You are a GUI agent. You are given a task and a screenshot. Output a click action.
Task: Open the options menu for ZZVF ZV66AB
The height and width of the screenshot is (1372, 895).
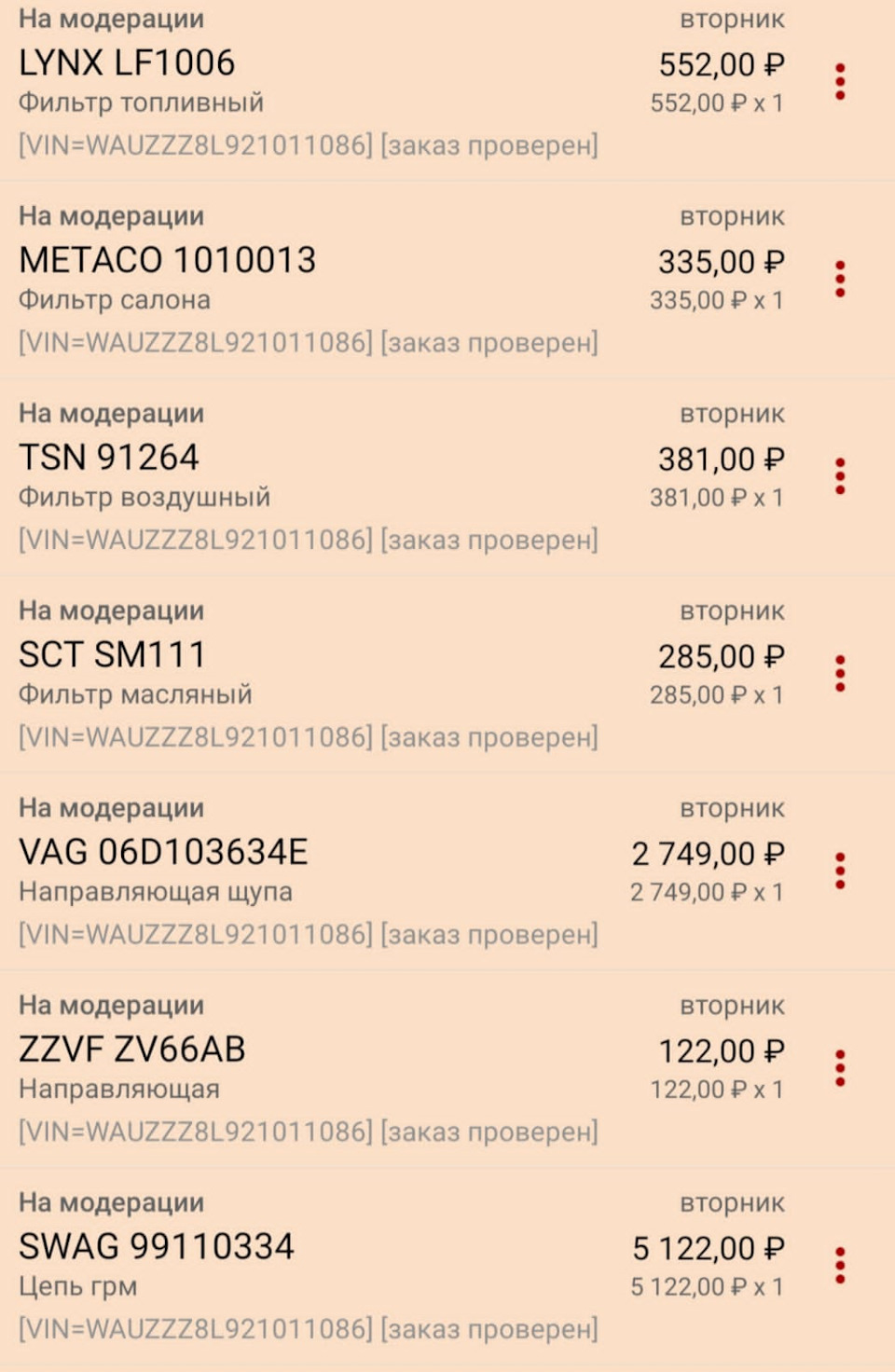point(840,1068)
